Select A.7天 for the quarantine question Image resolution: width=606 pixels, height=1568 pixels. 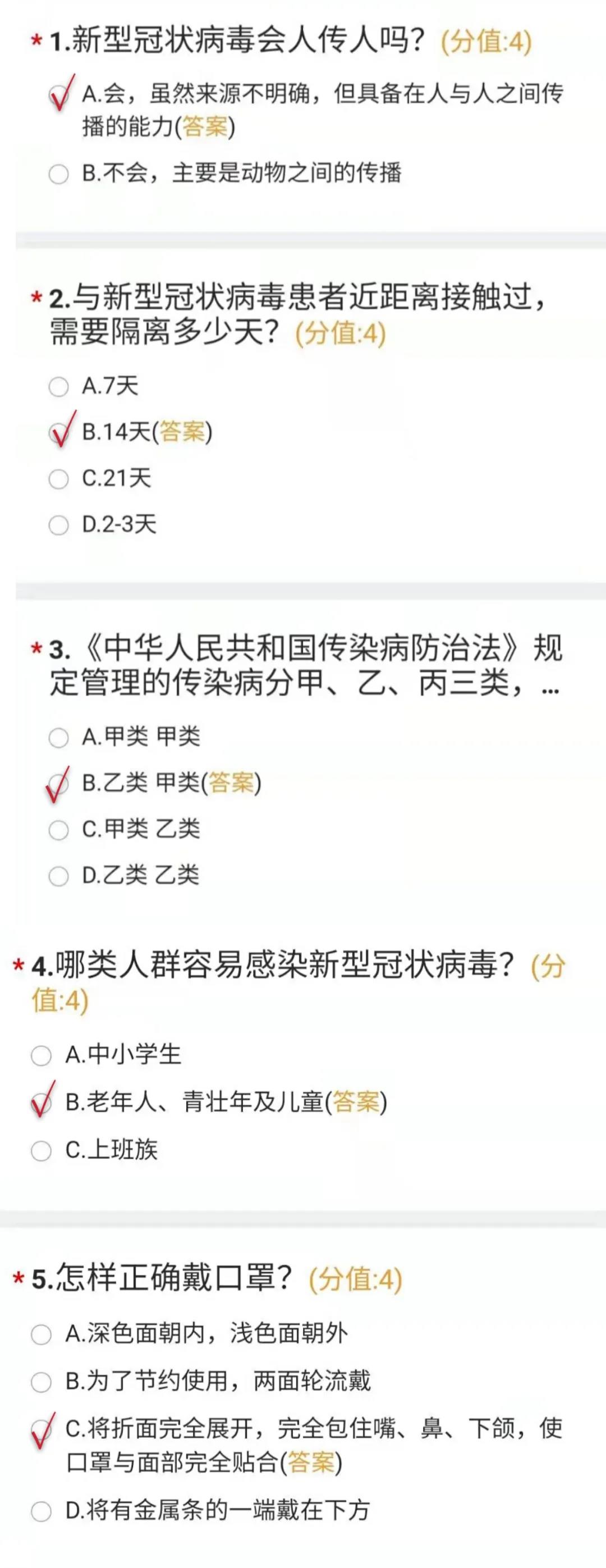[x=58, y=386]
